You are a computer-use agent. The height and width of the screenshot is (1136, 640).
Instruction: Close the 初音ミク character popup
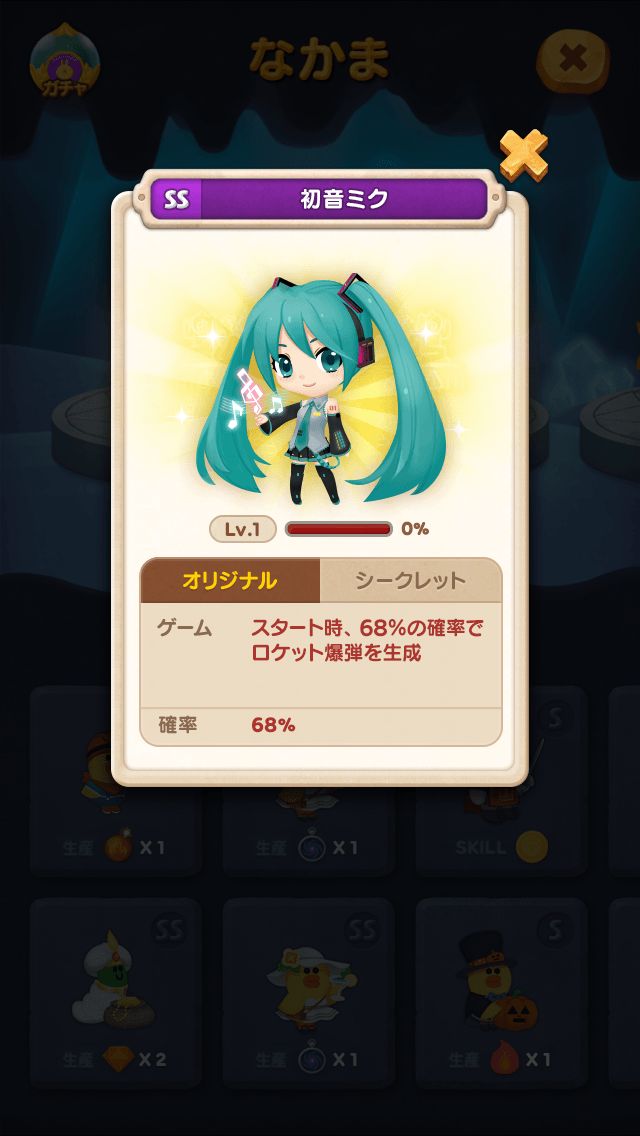523,154
